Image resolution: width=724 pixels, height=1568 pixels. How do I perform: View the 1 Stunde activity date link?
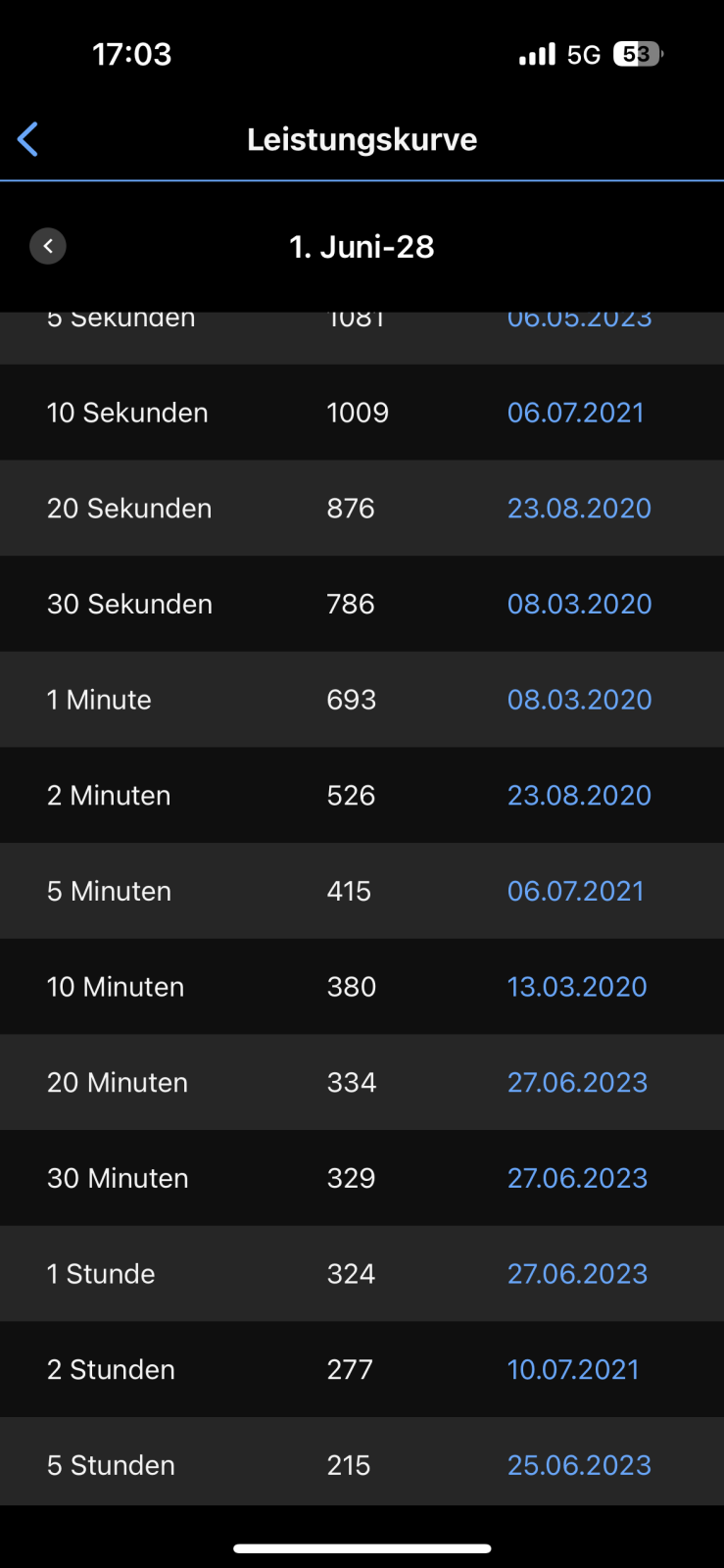click(x=577, y=1274)
